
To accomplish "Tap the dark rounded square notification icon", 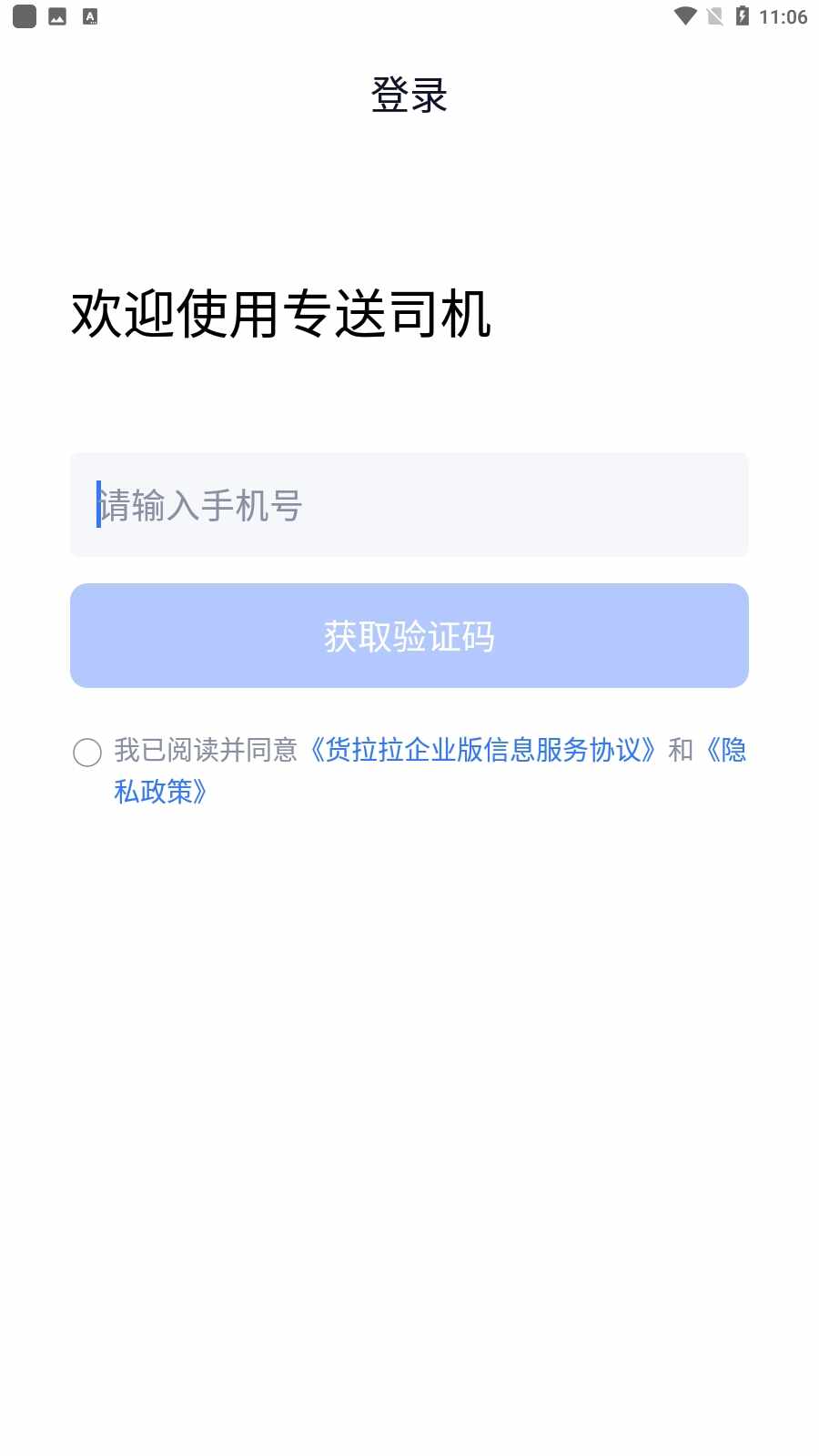I will point(23,15).
